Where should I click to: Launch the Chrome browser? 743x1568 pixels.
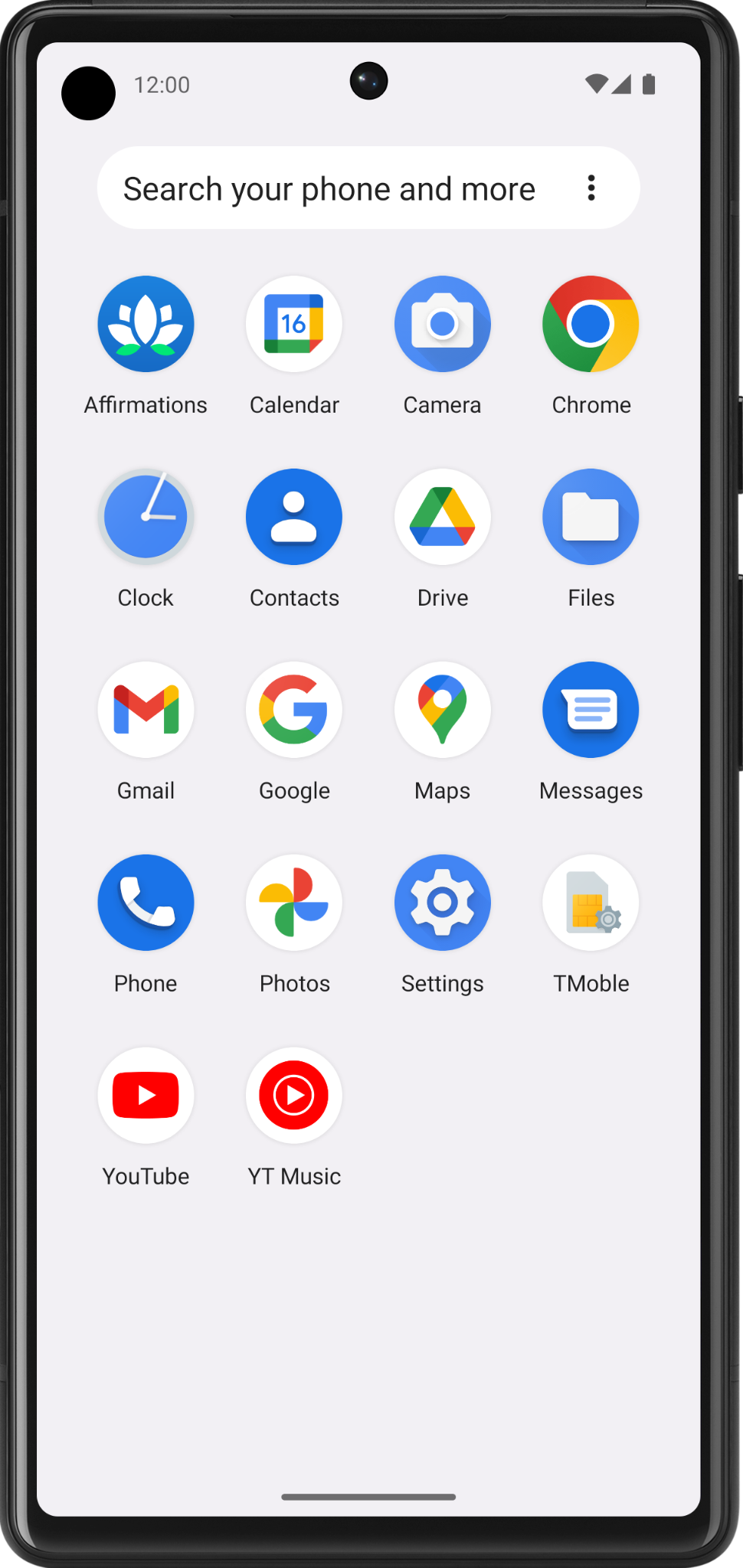click(591, 324)
